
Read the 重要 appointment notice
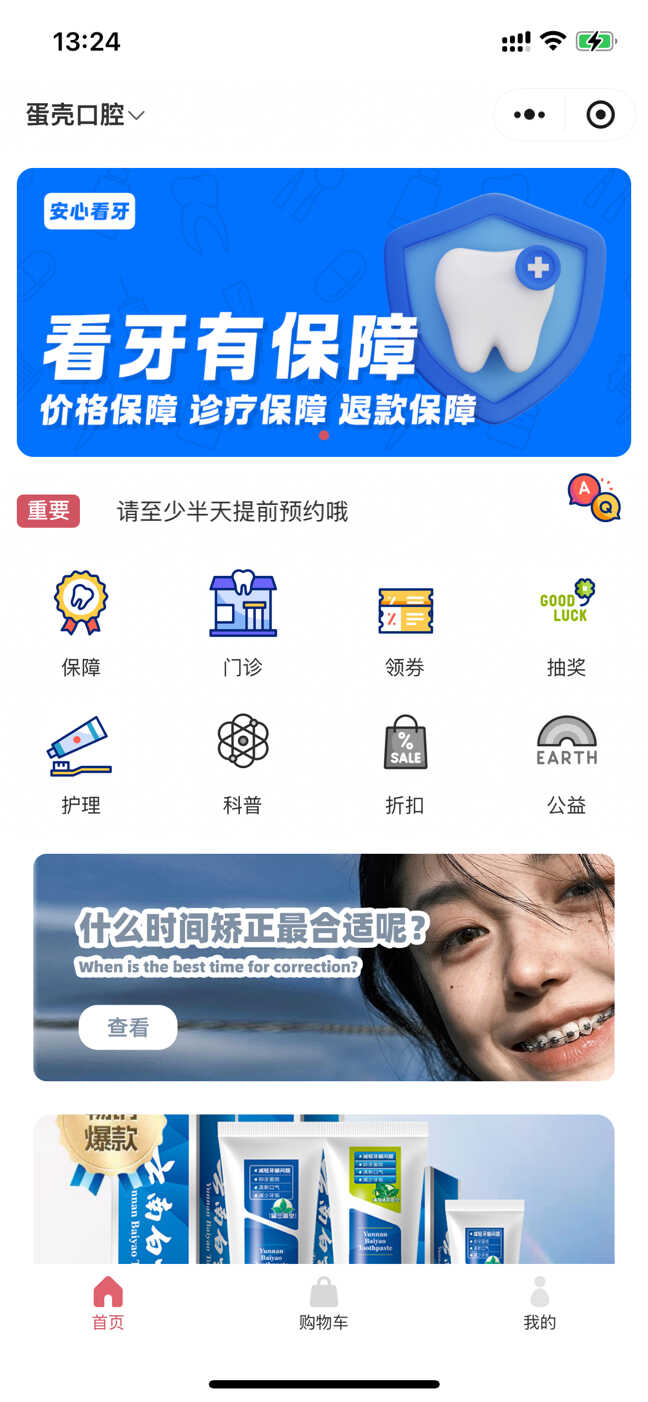(233, 512)
